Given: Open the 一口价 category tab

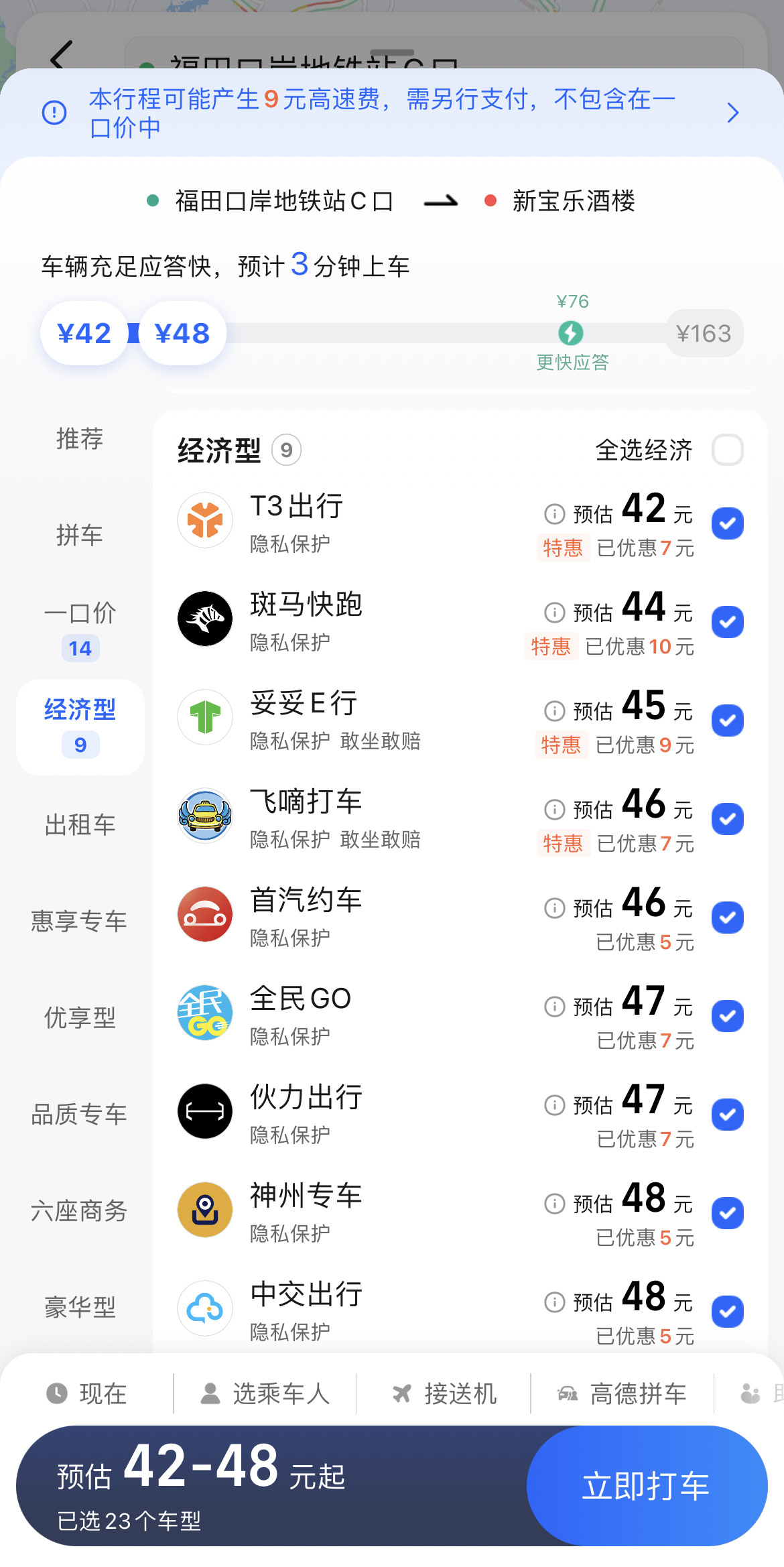Looking at the screenshot, I should 79,627.
